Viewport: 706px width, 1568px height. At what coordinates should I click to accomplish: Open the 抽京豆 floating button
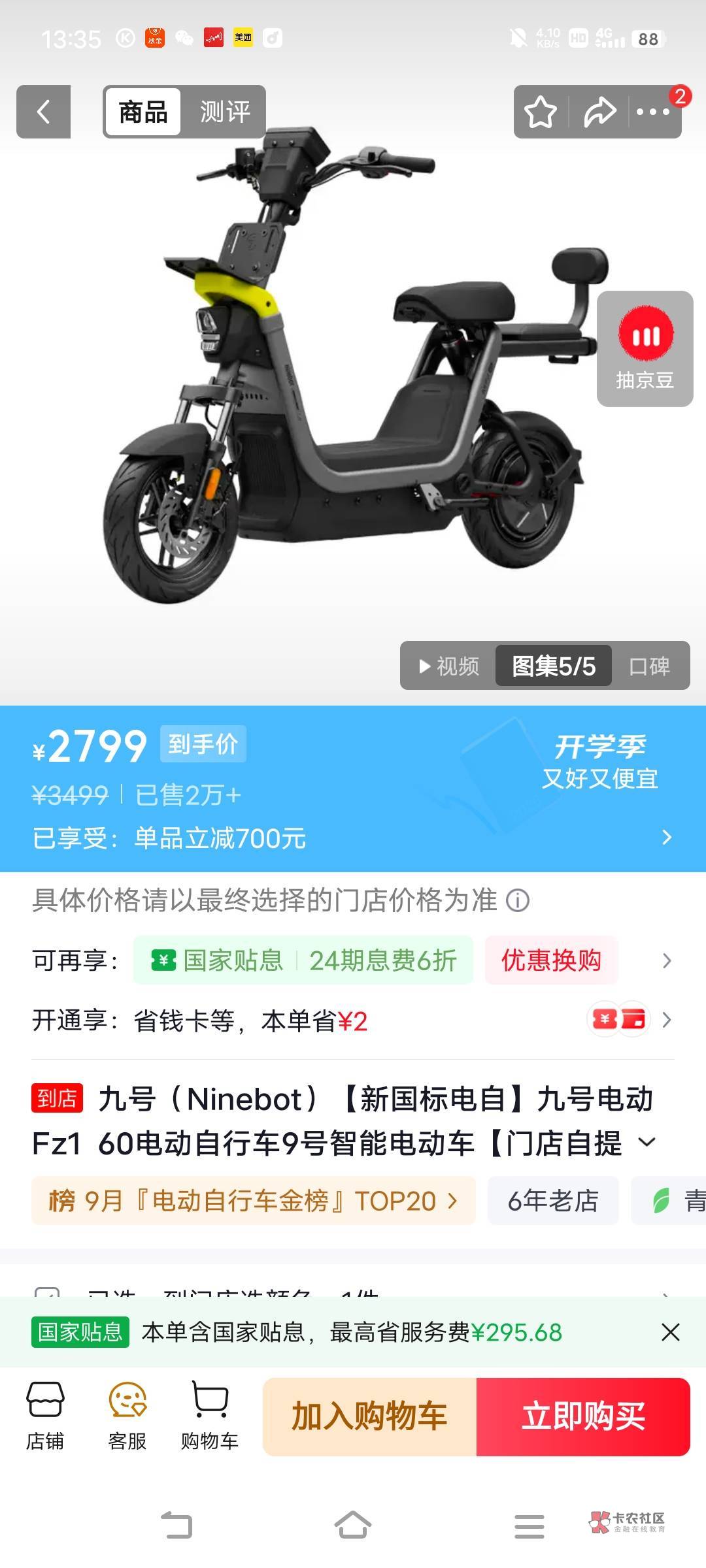point(645,349)
